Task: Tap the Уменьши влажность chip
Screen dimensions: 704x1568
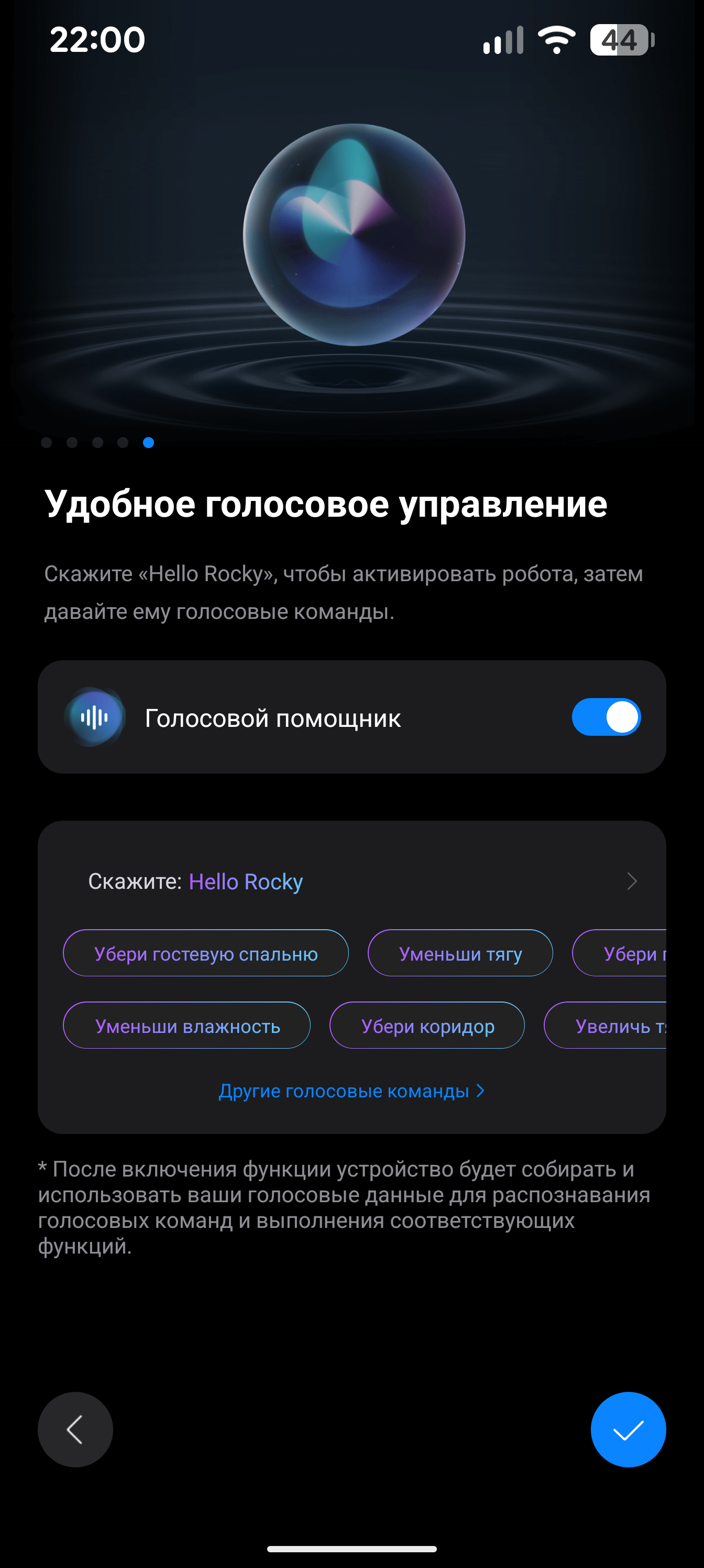Action: point(187,1026)
